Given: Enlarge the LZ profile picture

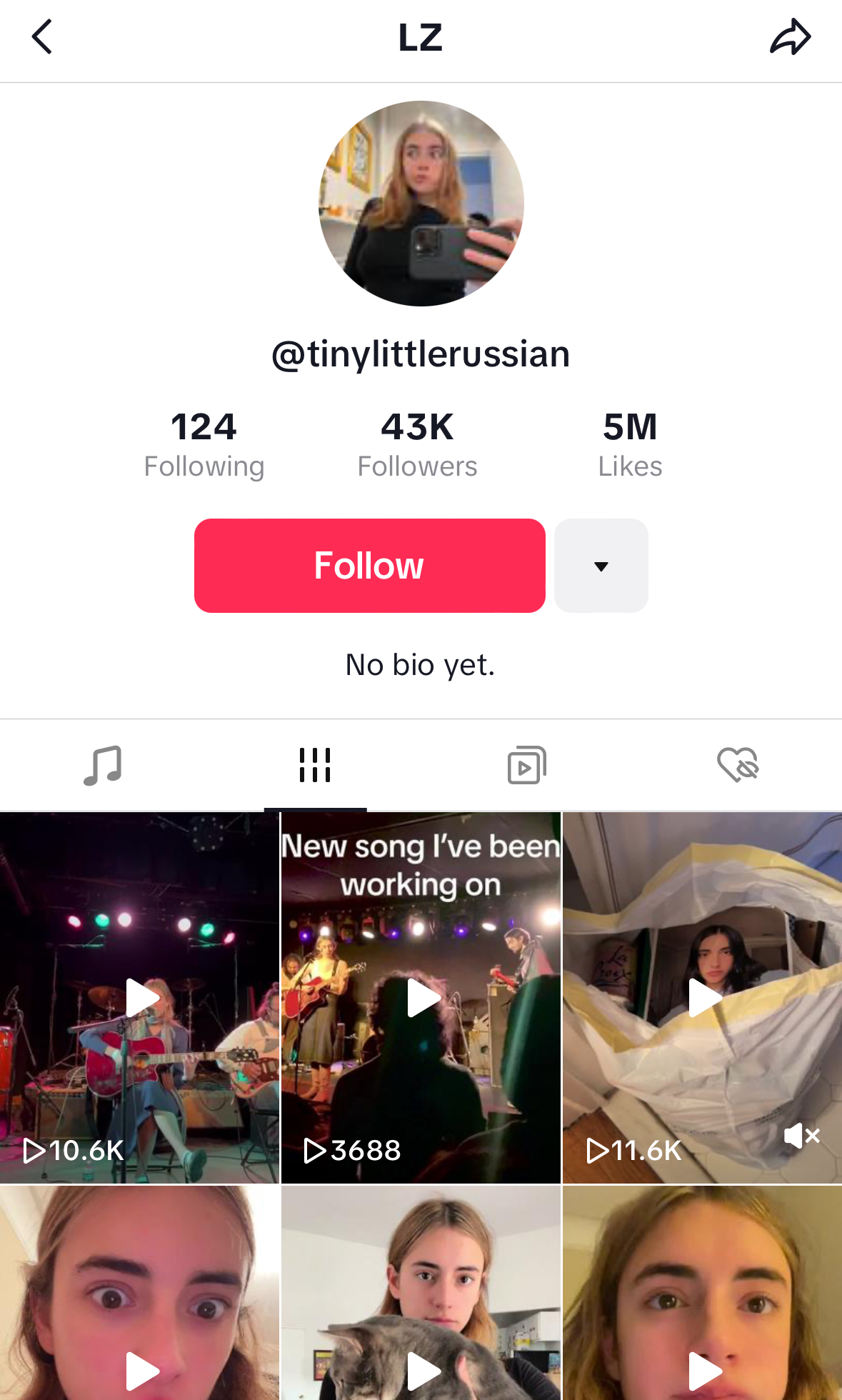Looking at the screenshot, I should [421, 204].
